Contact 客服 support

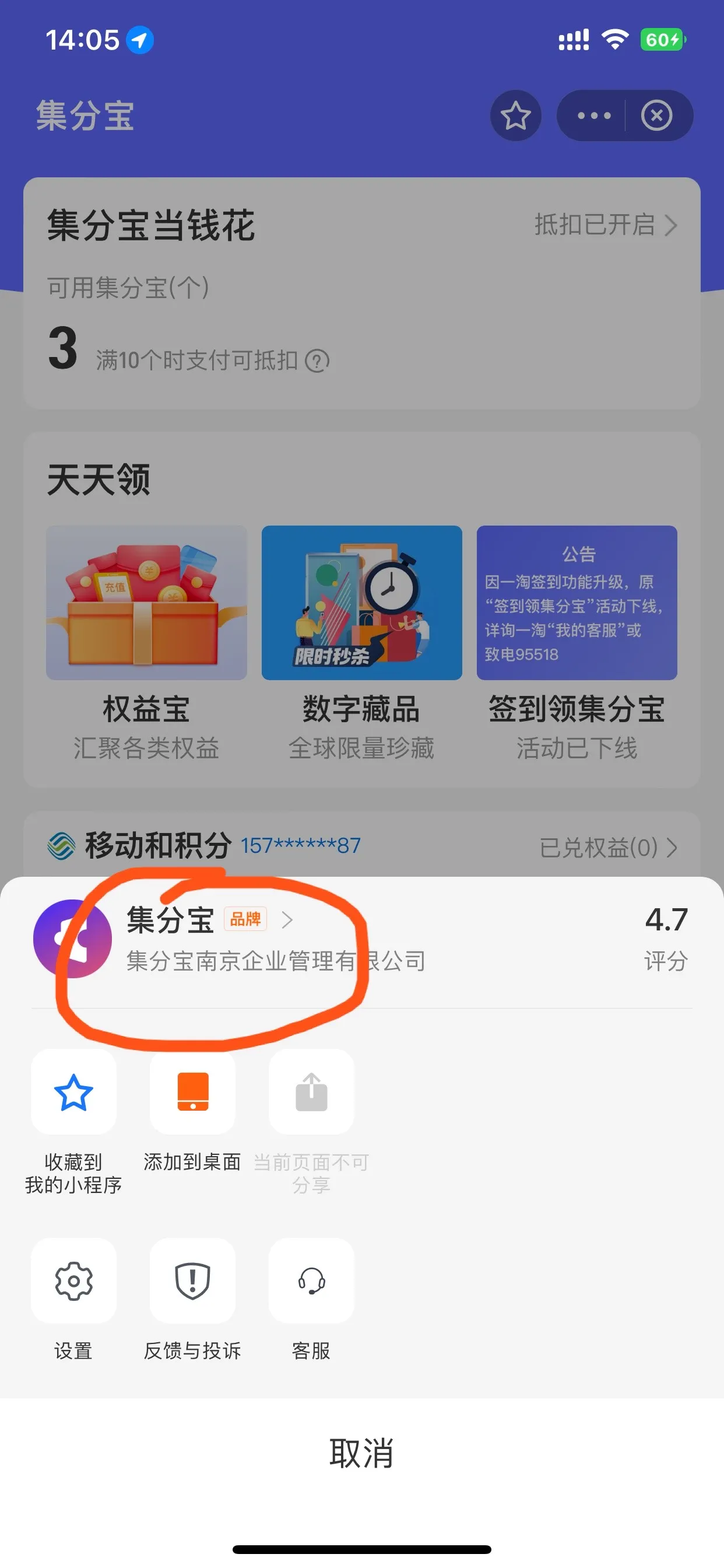[x=311, y=1280]
